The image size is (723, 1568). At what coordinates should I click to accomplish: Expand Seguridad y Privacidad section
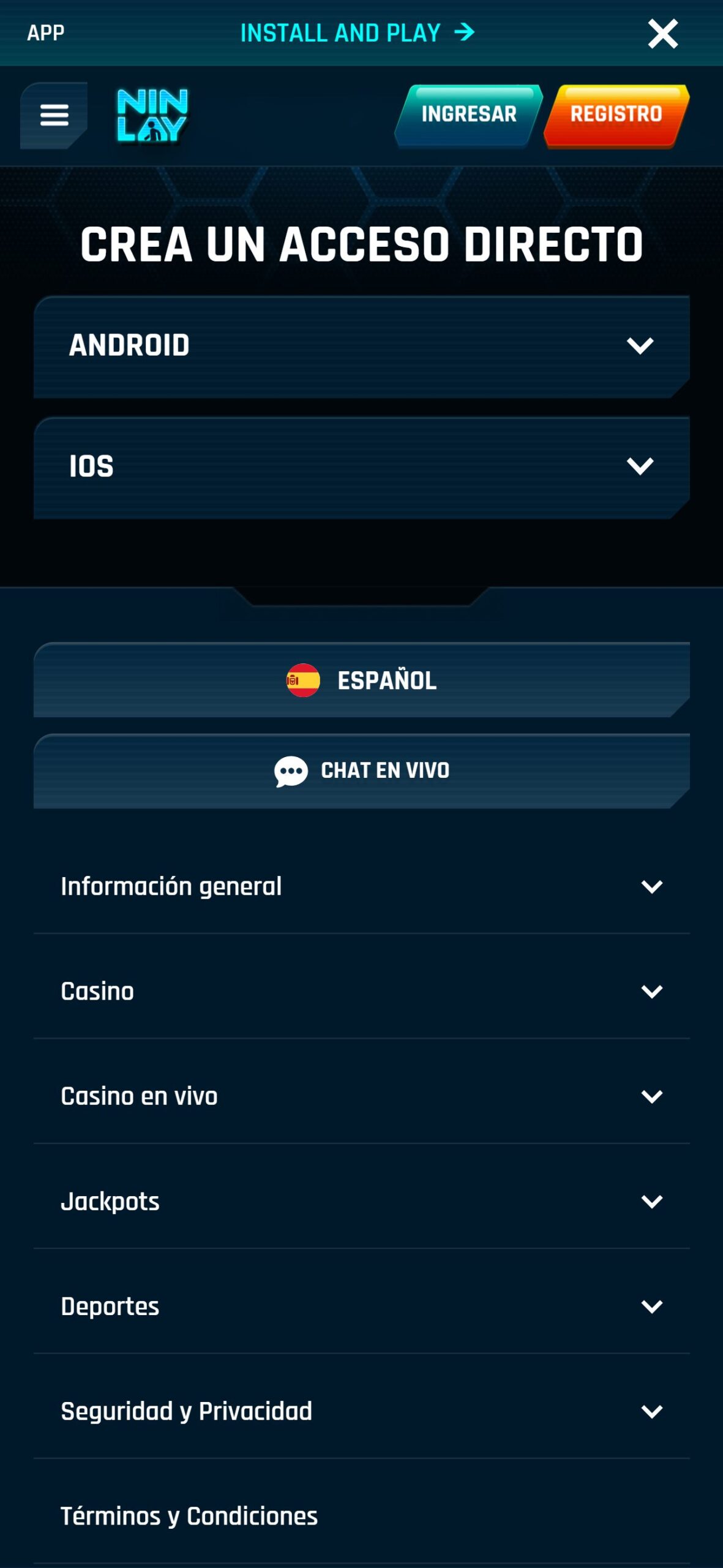click(x=361, y=1411)
